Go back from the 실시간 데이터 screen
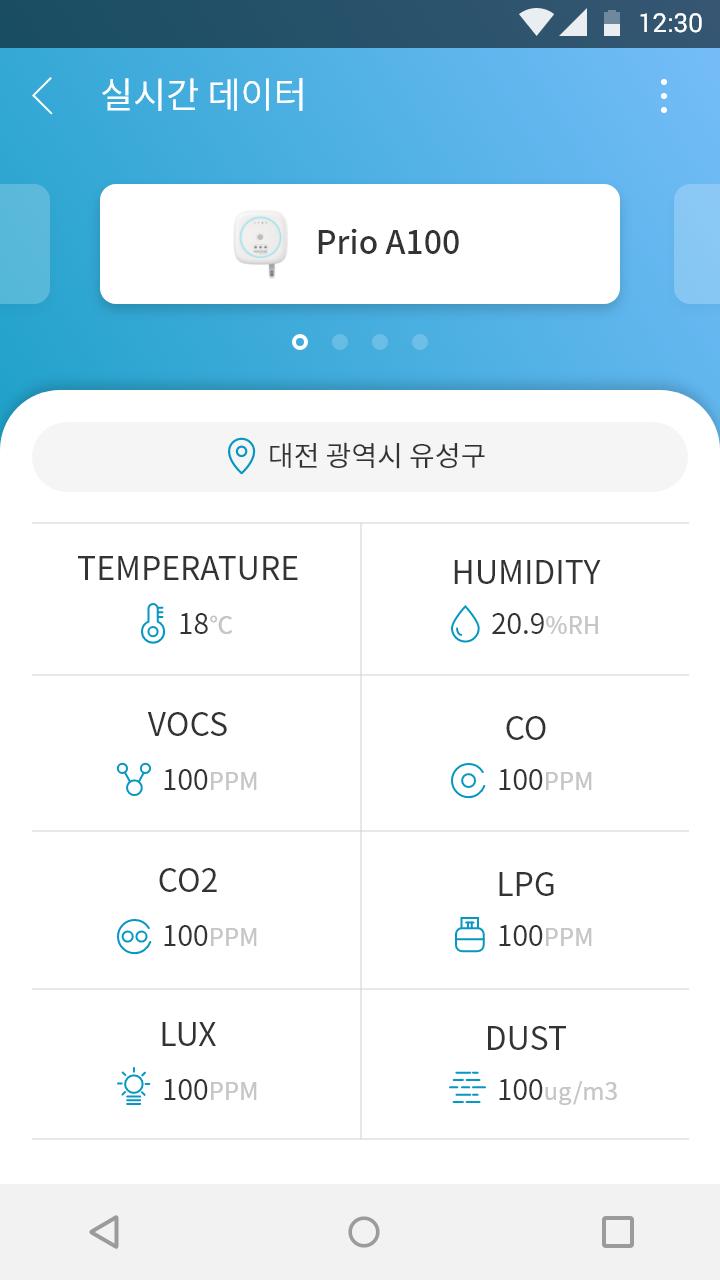 (x=42, y=96)
